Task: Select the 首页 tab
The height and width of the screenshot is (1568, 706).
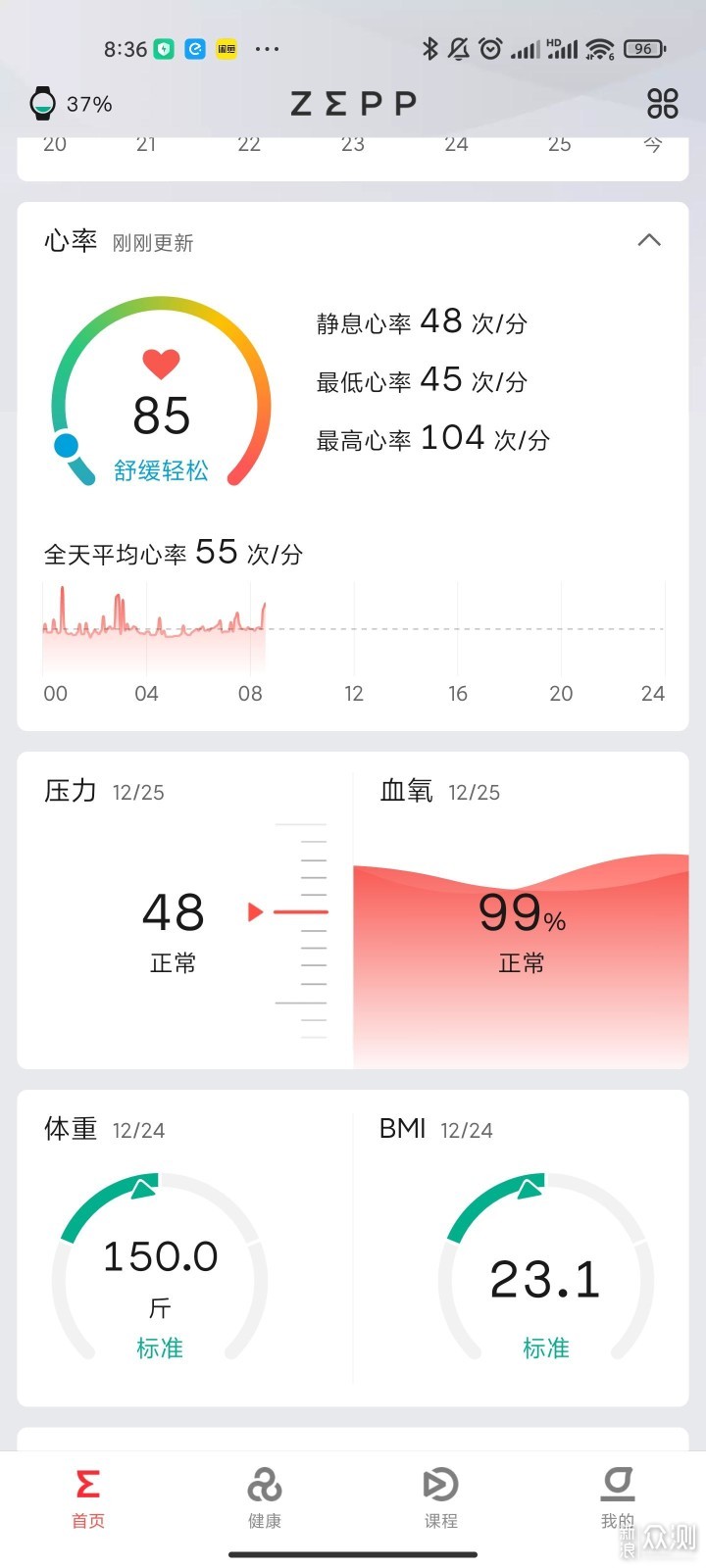Action: [x=88, y=1498]
